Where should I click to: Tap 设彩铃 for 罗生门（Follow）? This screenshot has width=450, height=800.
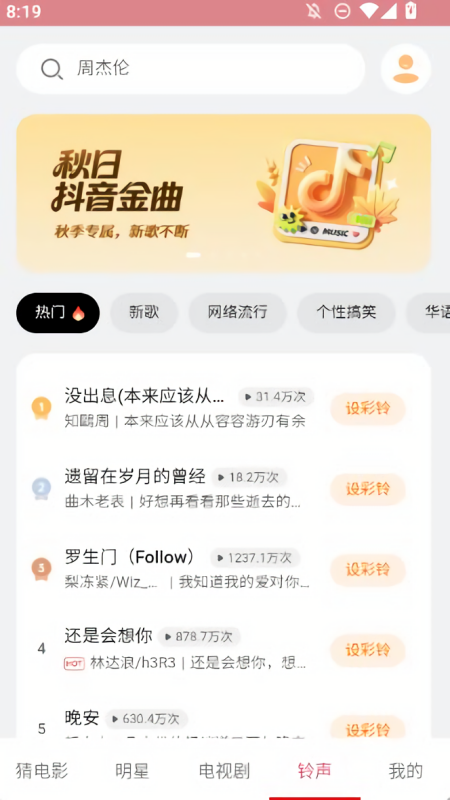pos(368,569)
